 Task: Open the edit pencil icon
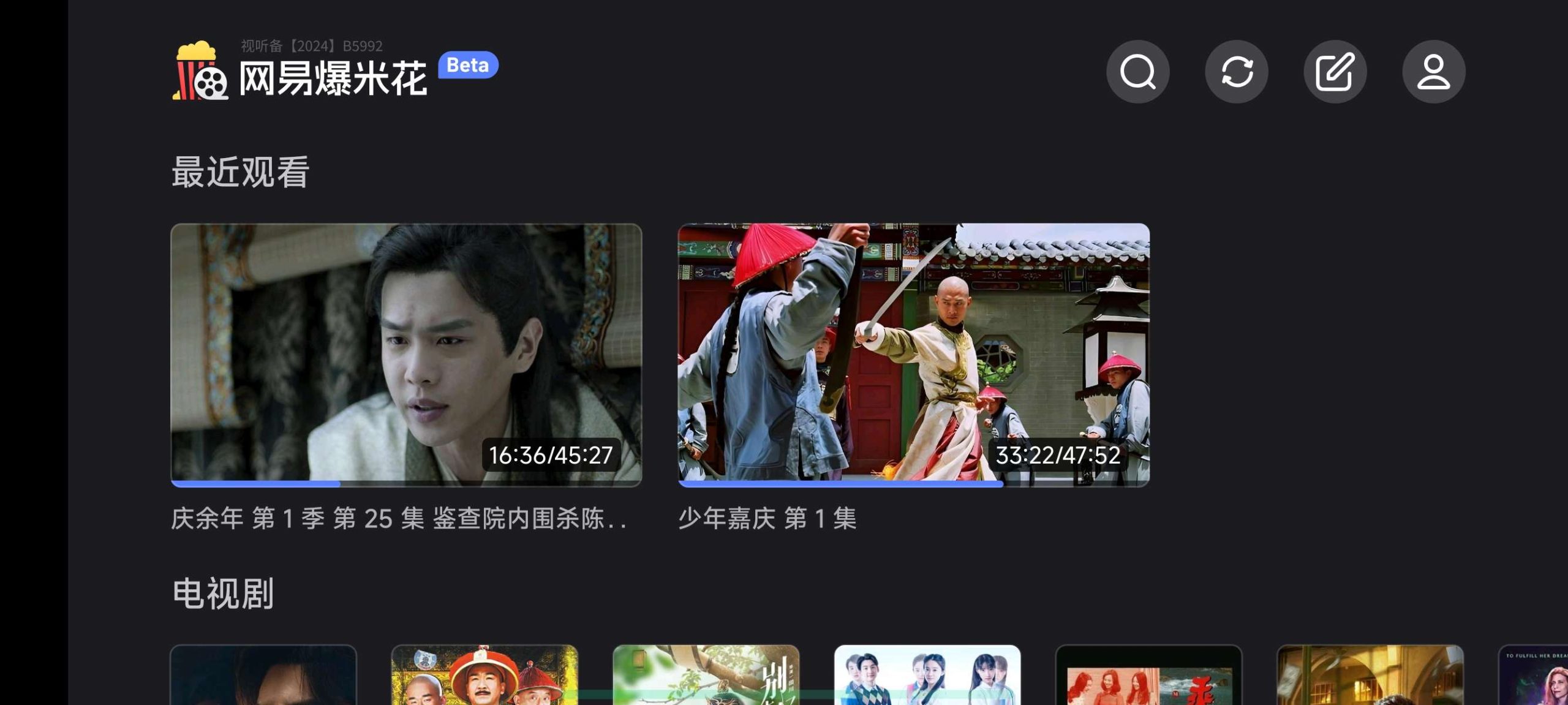1335,72
